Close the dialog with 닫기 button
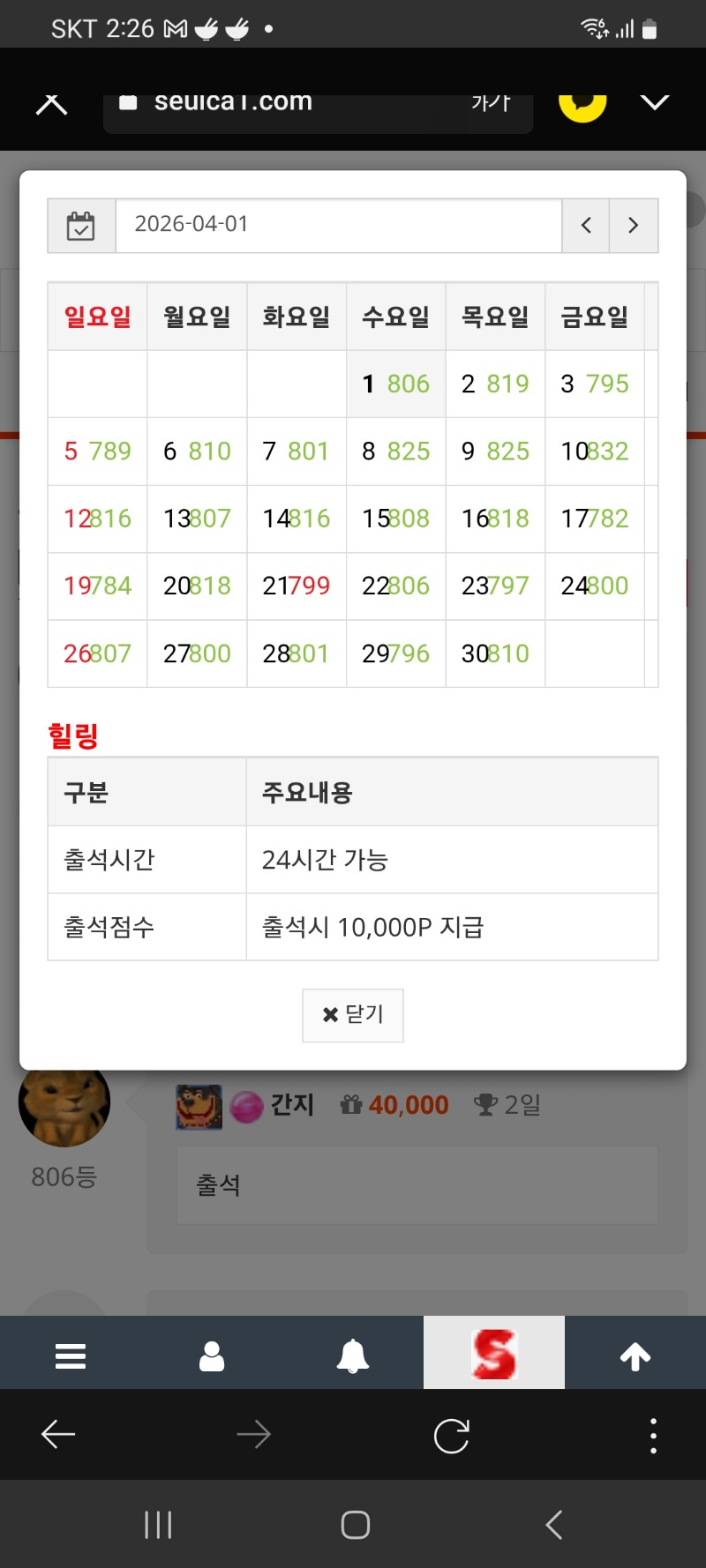This screenshot has height=1568, width=706. (x=352, y=1015)
